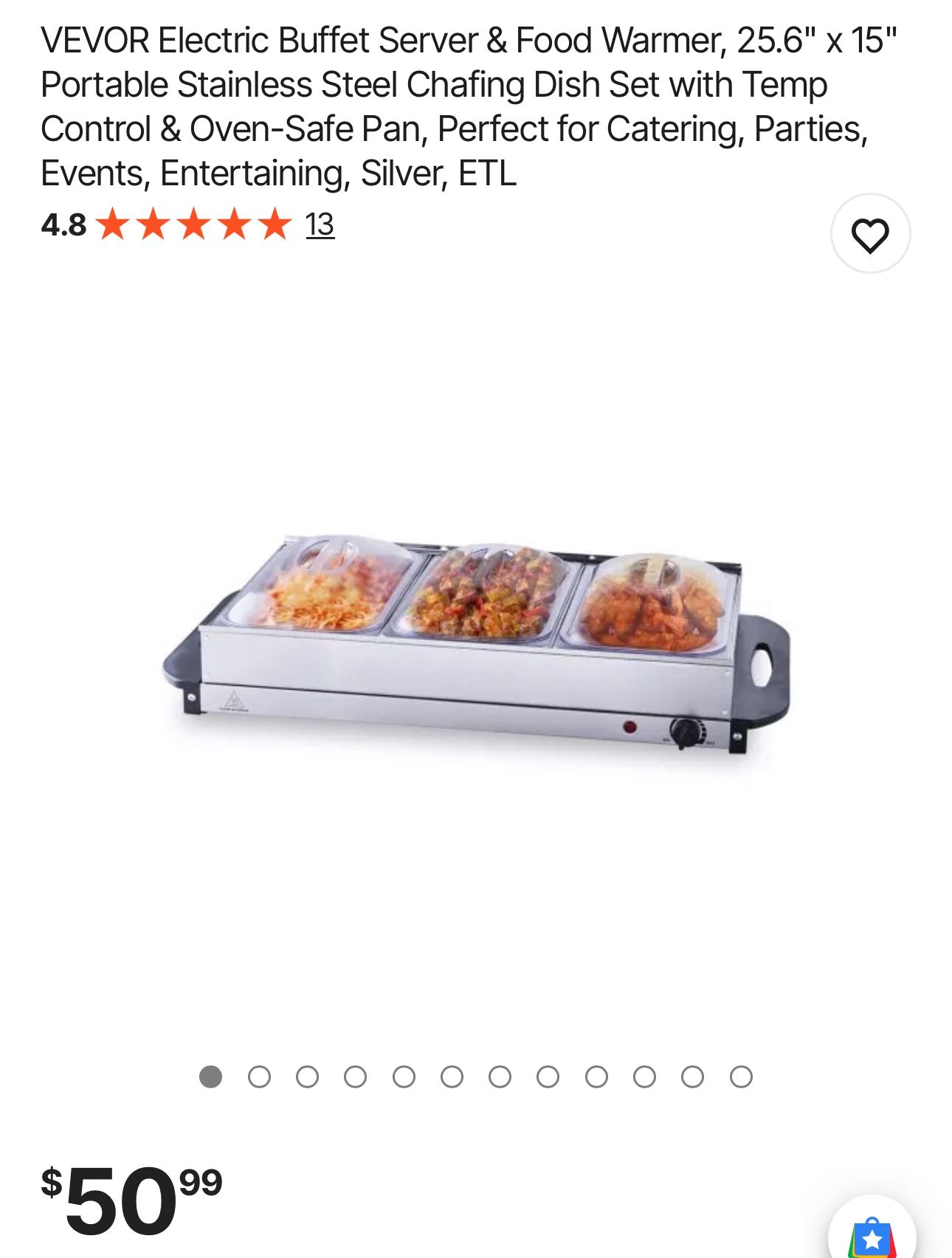
Task: Click the 4.8 rating number
Action: tap(66, 227)
